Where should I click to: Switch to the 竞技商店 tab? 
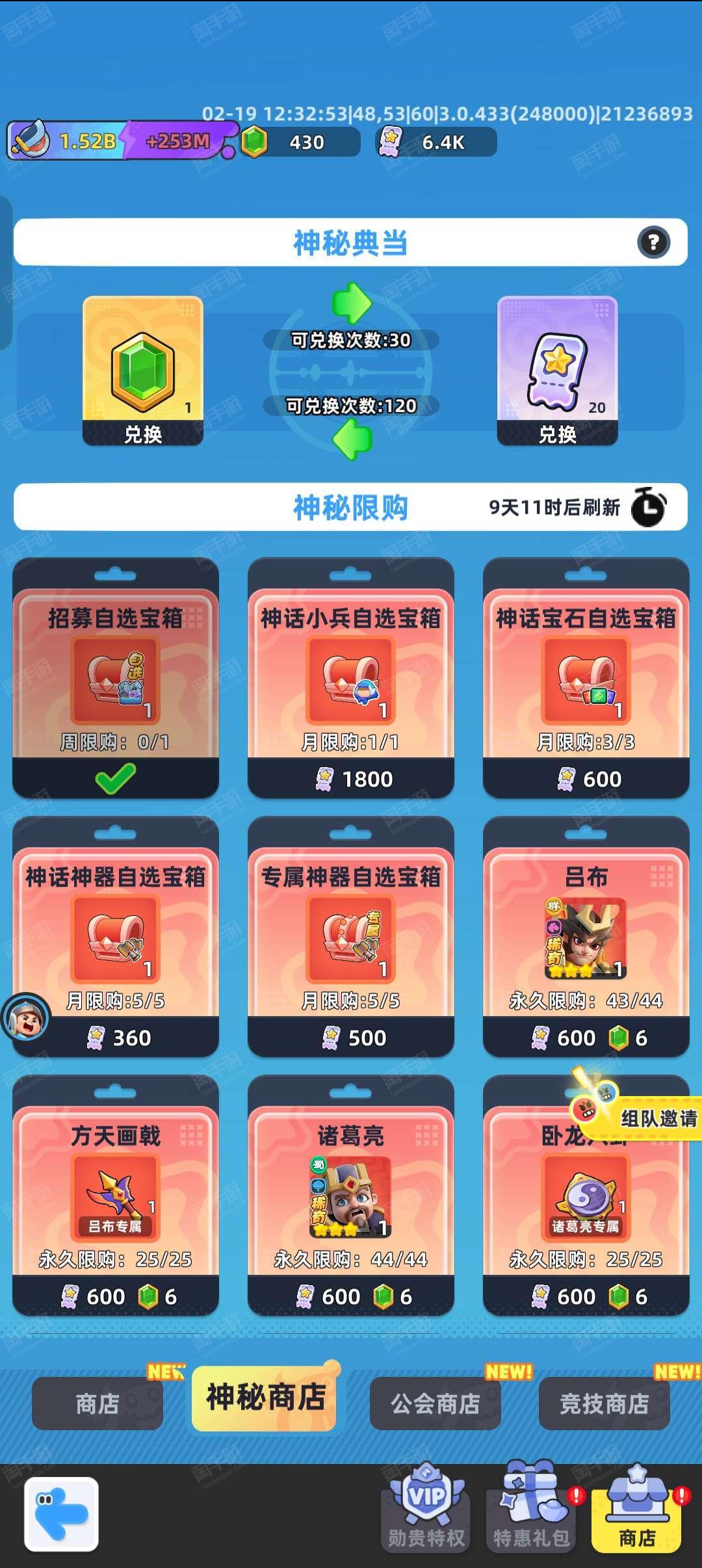[604, 1404]
